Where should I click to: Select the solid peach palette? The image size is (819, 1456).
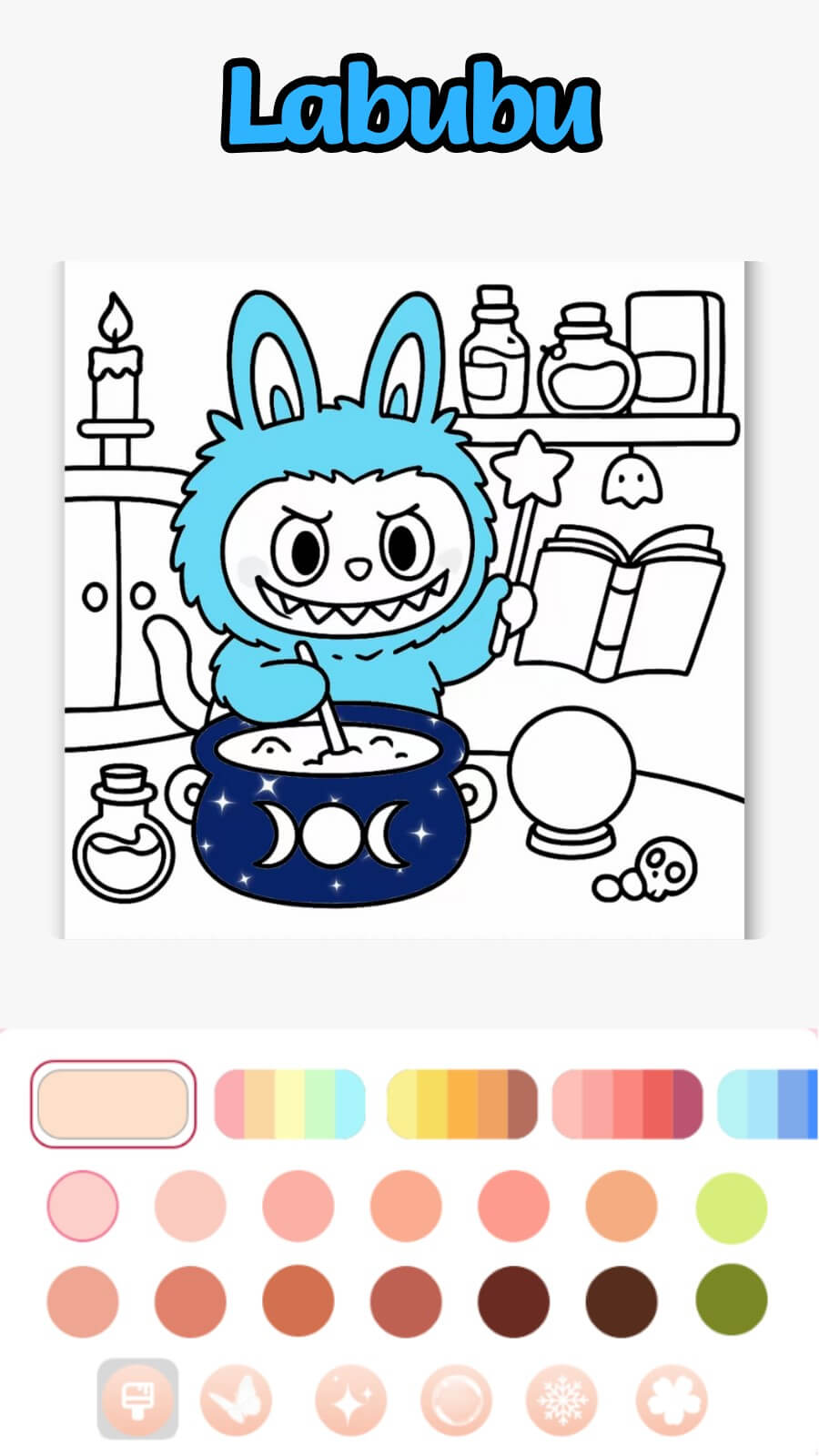tap(113, 1104)
